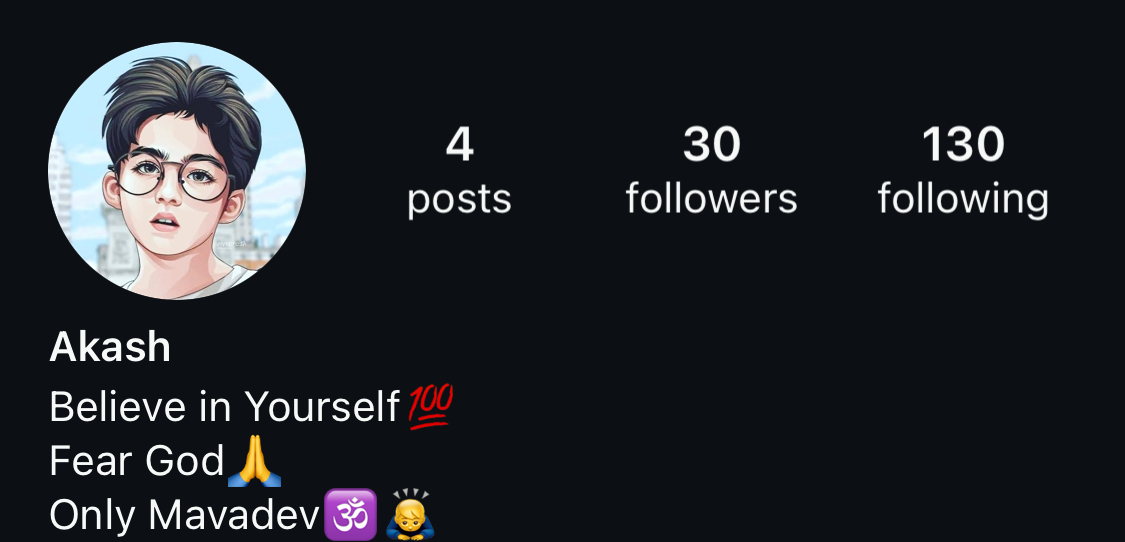The height and width of the screenshot is (542, 1125).
Task: Open the 130 following list
Action: click(963, 171)
